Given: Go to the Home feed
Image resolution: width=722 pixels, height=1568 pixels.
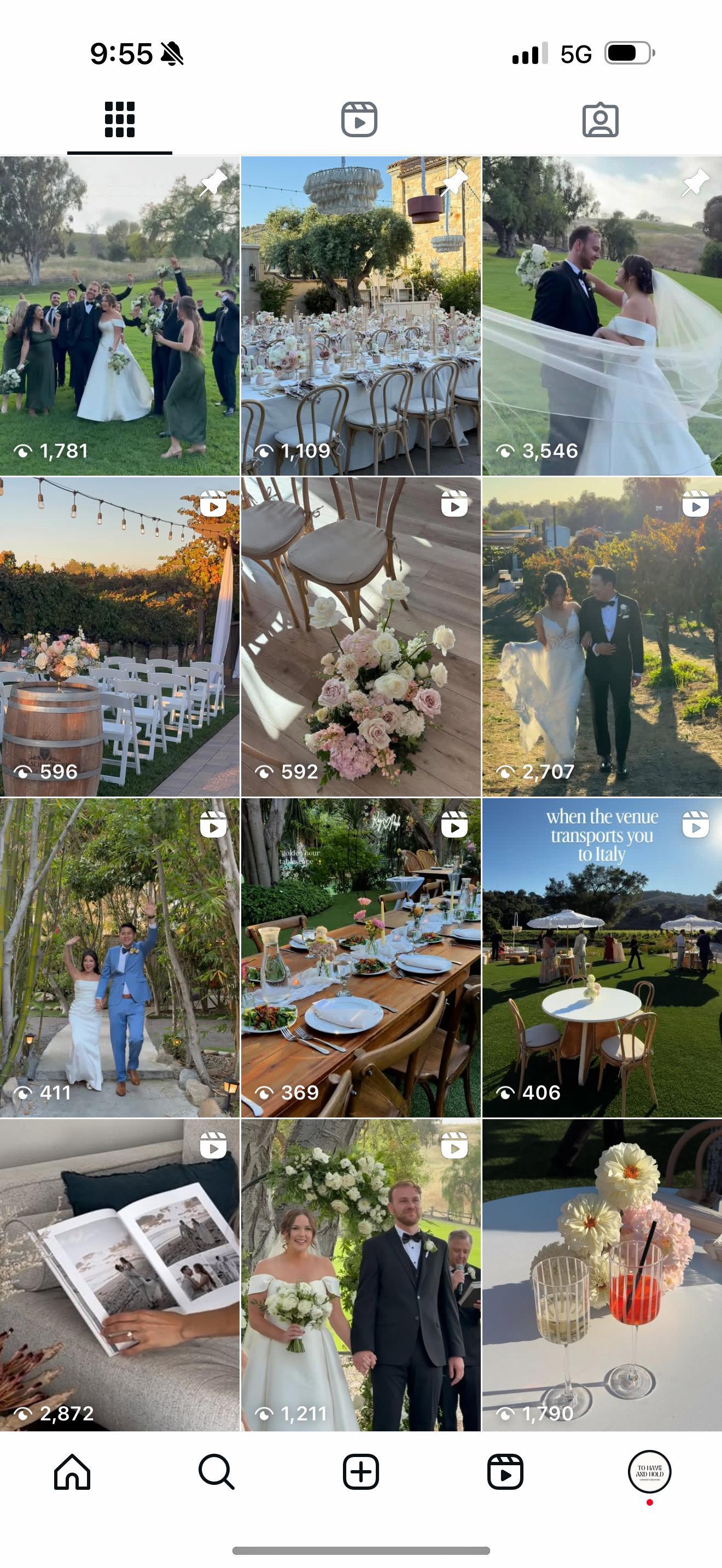Looking at the screenshot, I should click(72, 1472).
